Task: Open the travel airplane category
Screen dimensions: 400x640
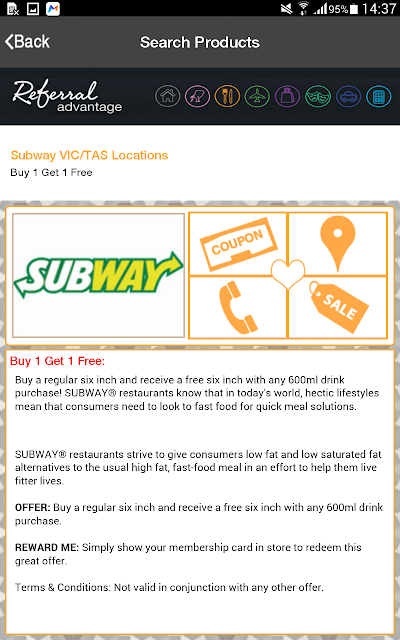Action: coord(257,96)
